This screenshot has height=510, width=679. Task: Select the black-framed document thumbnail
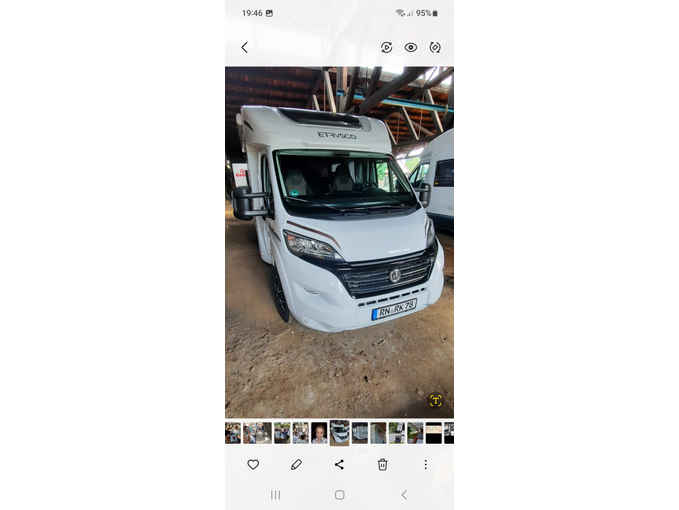pos(434,433)
